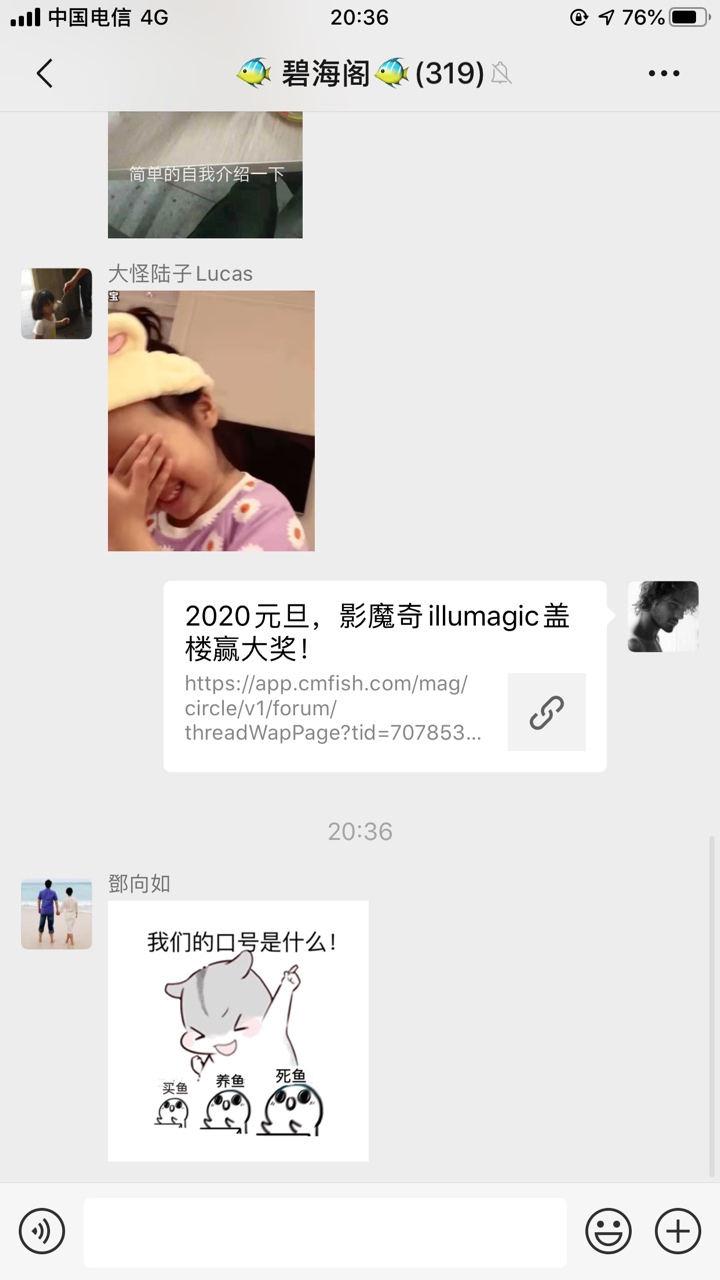View 大怪陆子 Lucas's avatar profile
Viewport: 720px width, 1280px height.
pos(56,303)
